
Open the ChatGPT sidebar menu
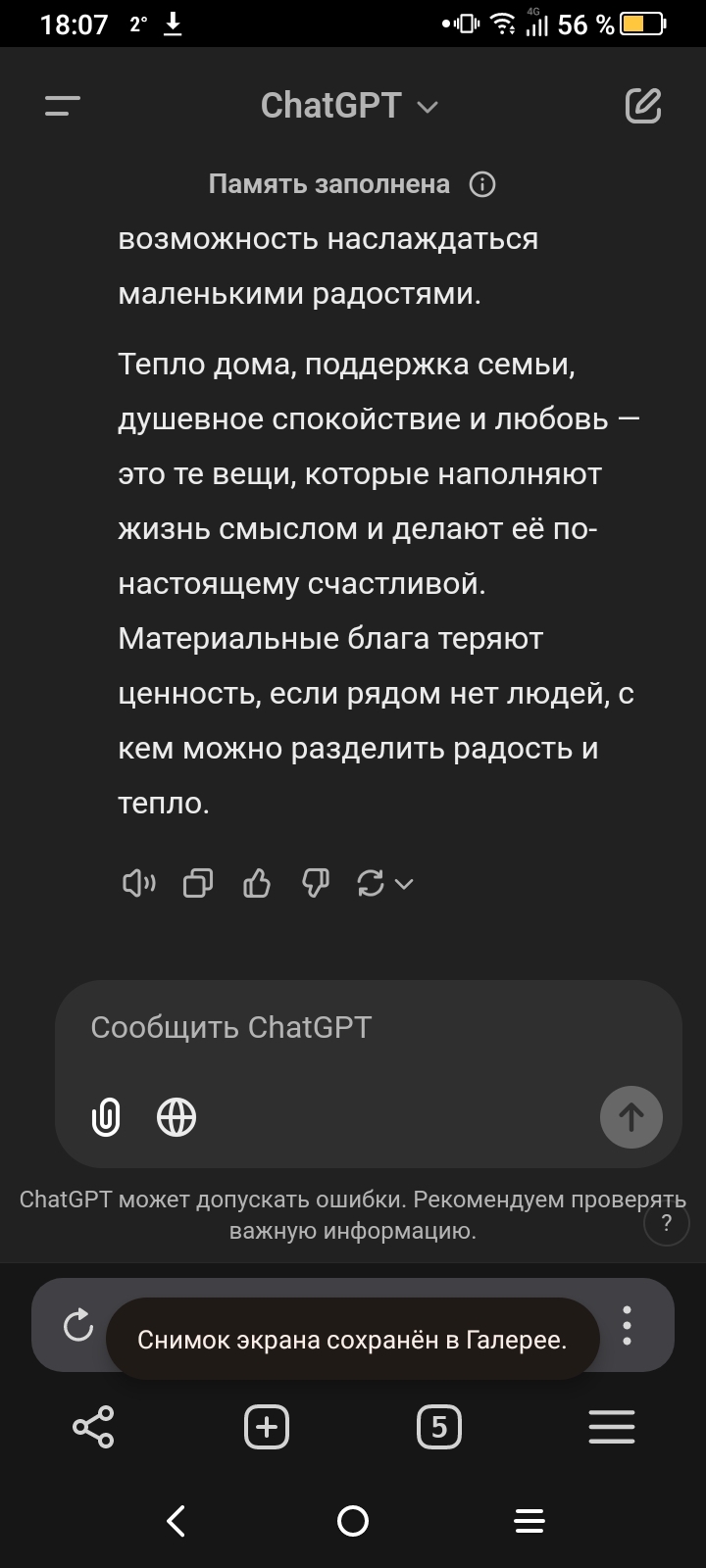63,106
